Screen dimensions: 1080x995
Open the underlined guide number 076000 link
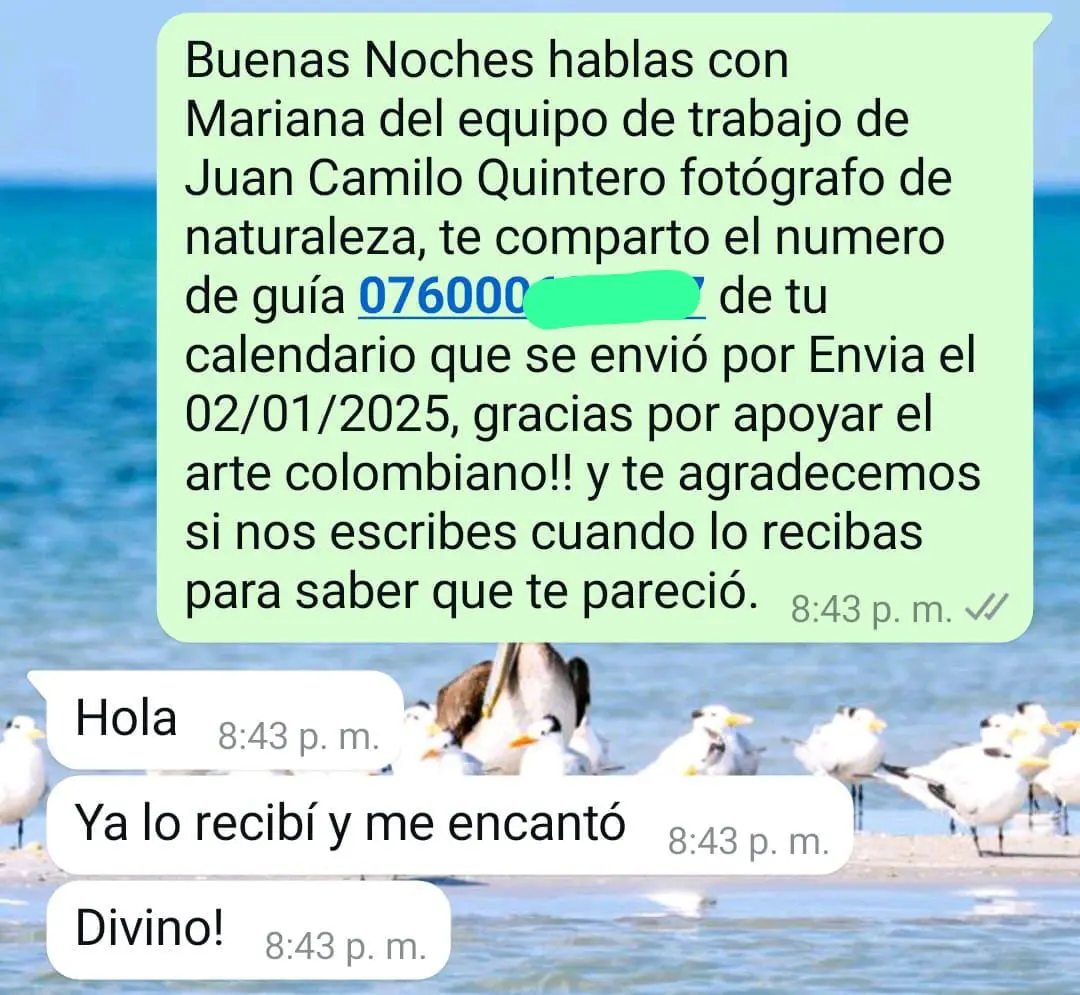click(x=442, y=297)
